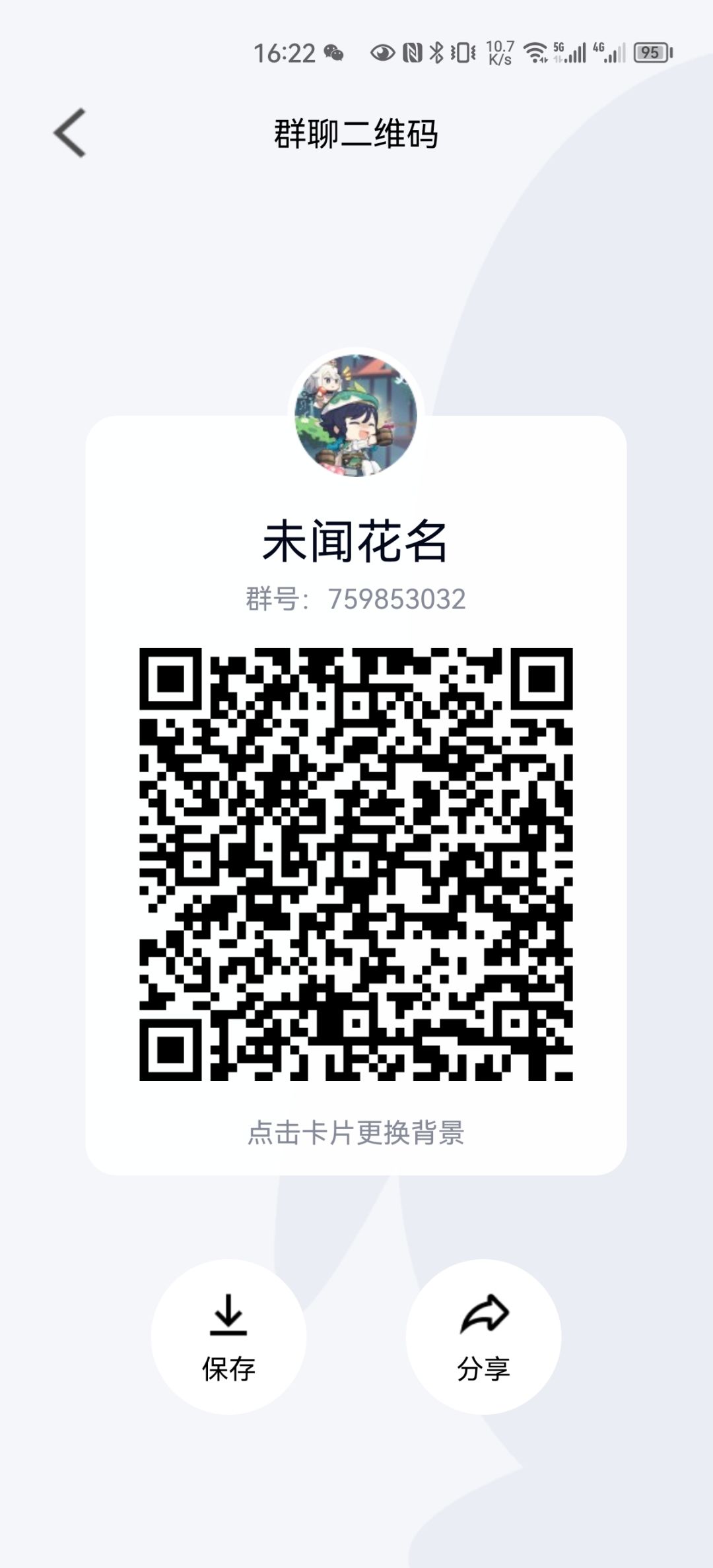Share the group QR code

click(483, 1336)
